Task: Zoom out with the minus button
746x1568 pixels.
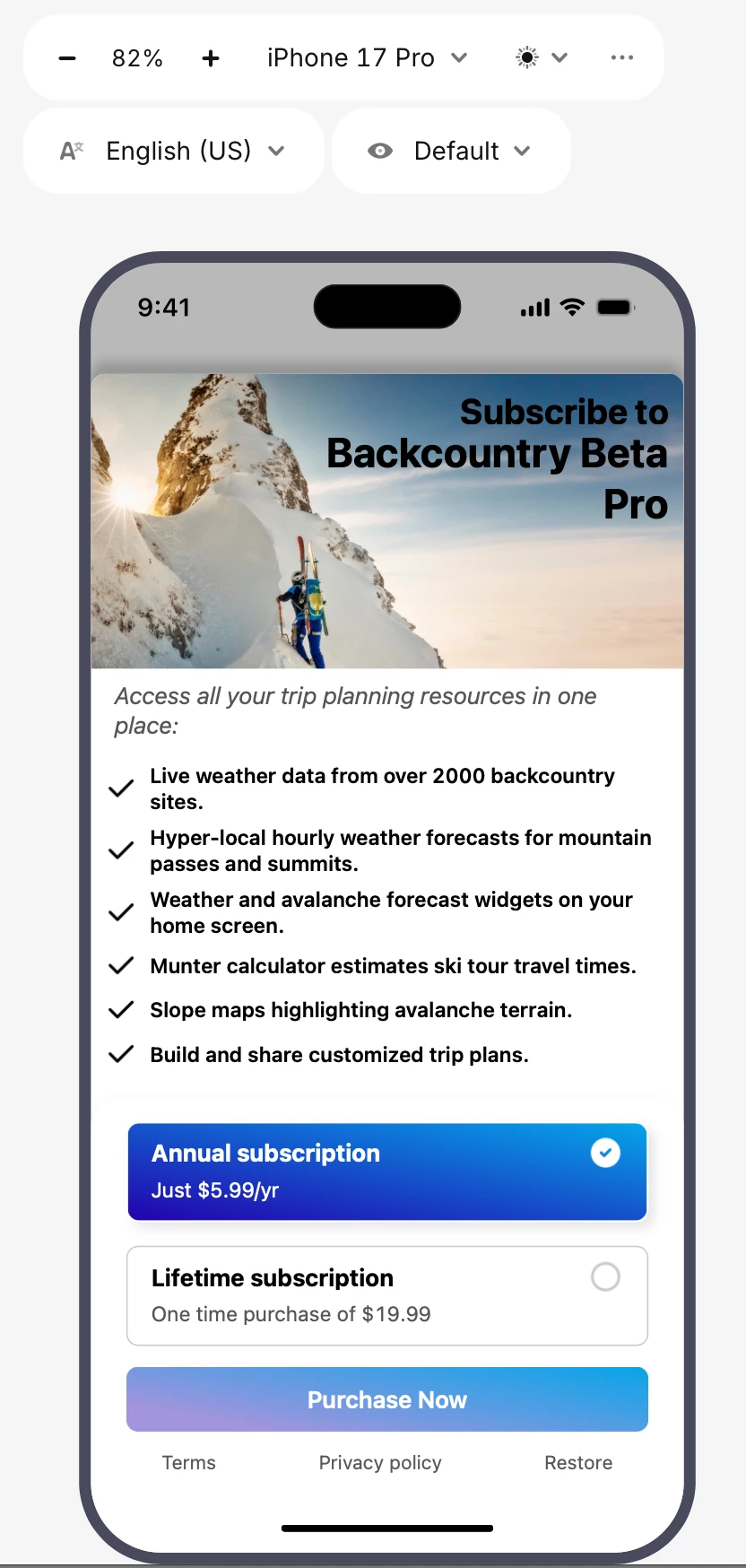Action: coord(67,58)
